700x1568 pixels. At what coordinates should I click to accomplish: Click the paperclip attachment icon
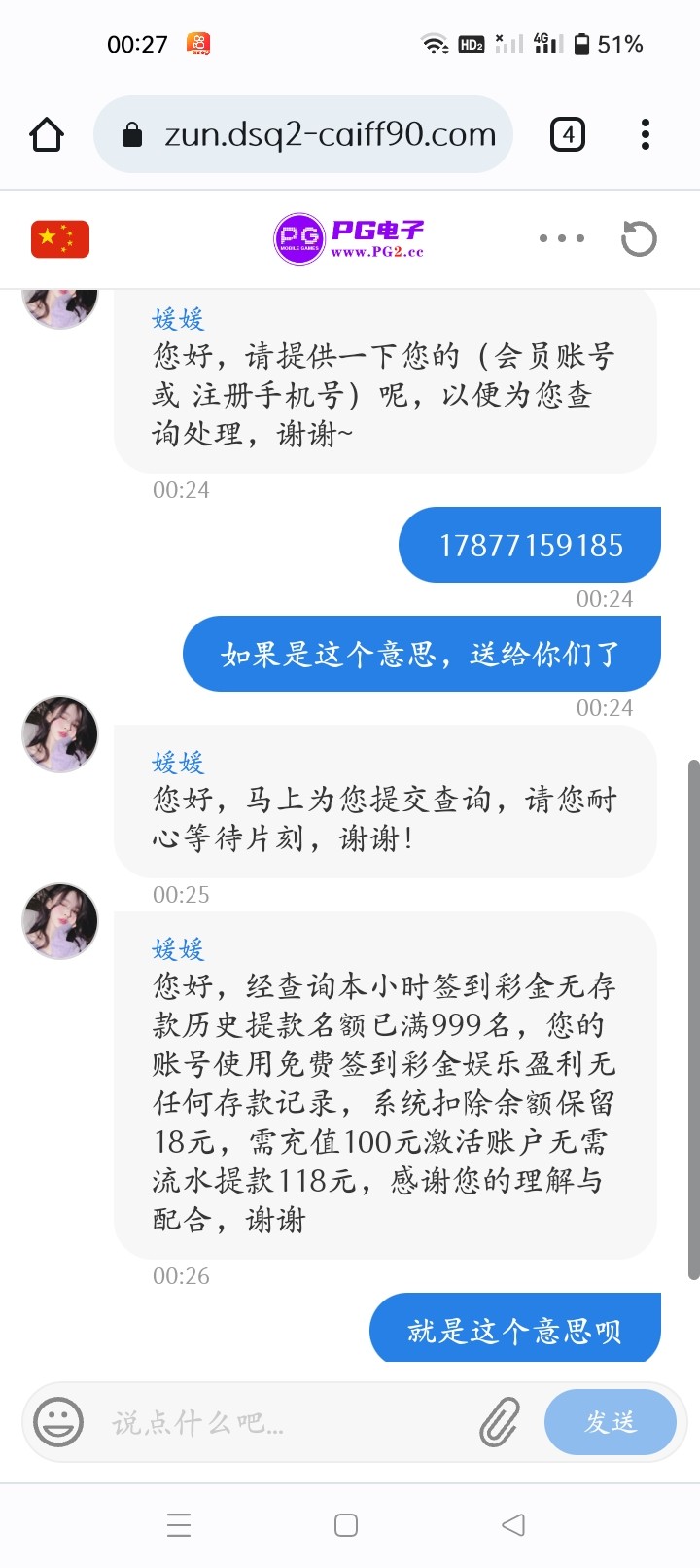coord(502,1422)
